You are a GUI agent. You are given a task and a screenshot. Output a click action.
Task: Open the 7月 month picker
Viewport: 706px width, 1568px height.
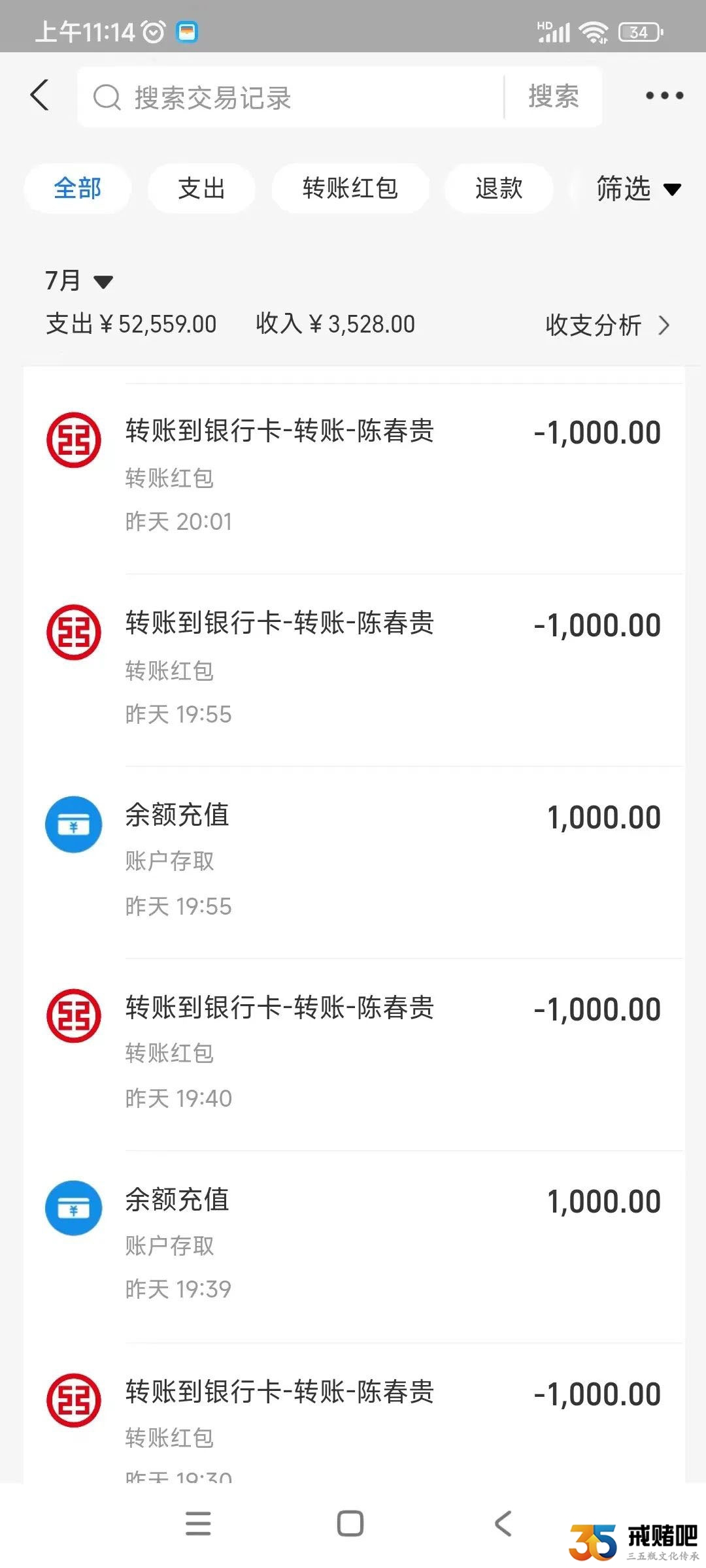click(x=78, y=281)
